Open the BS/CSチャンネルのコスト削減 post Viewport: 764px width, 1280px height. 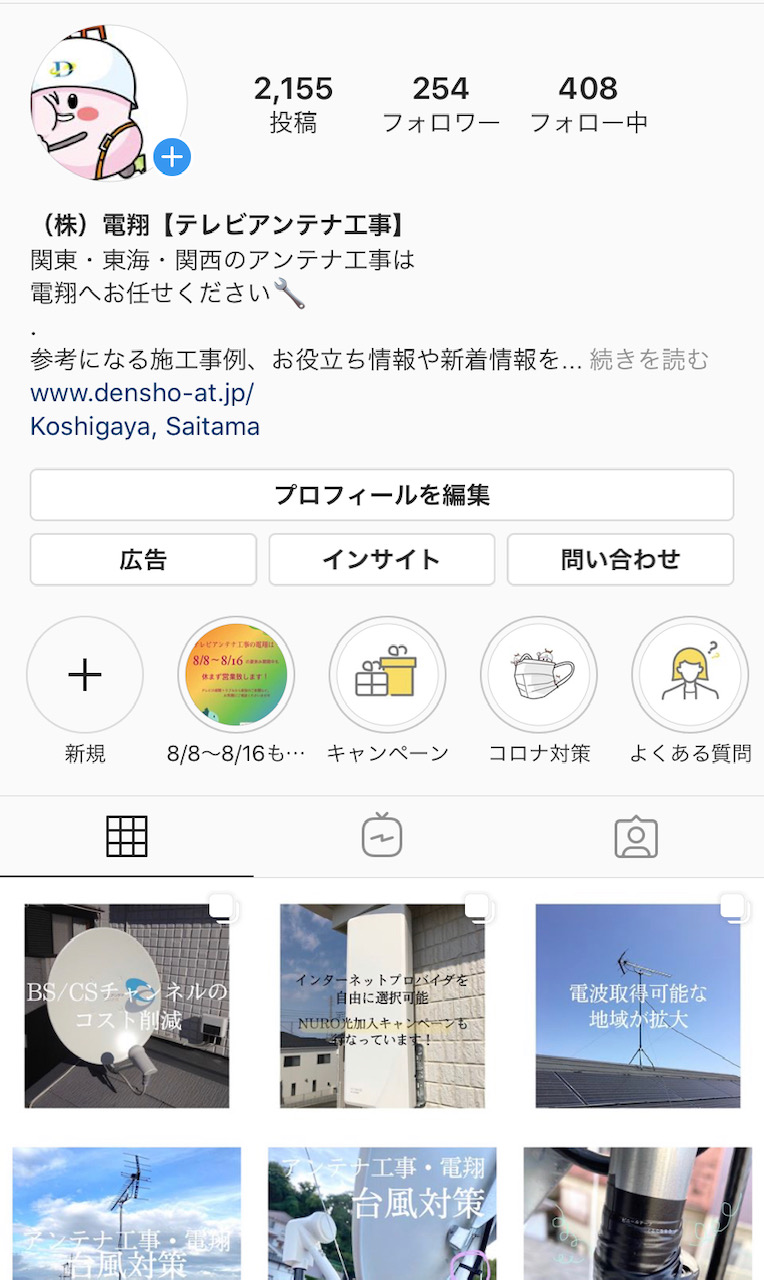pos(127,1006)
